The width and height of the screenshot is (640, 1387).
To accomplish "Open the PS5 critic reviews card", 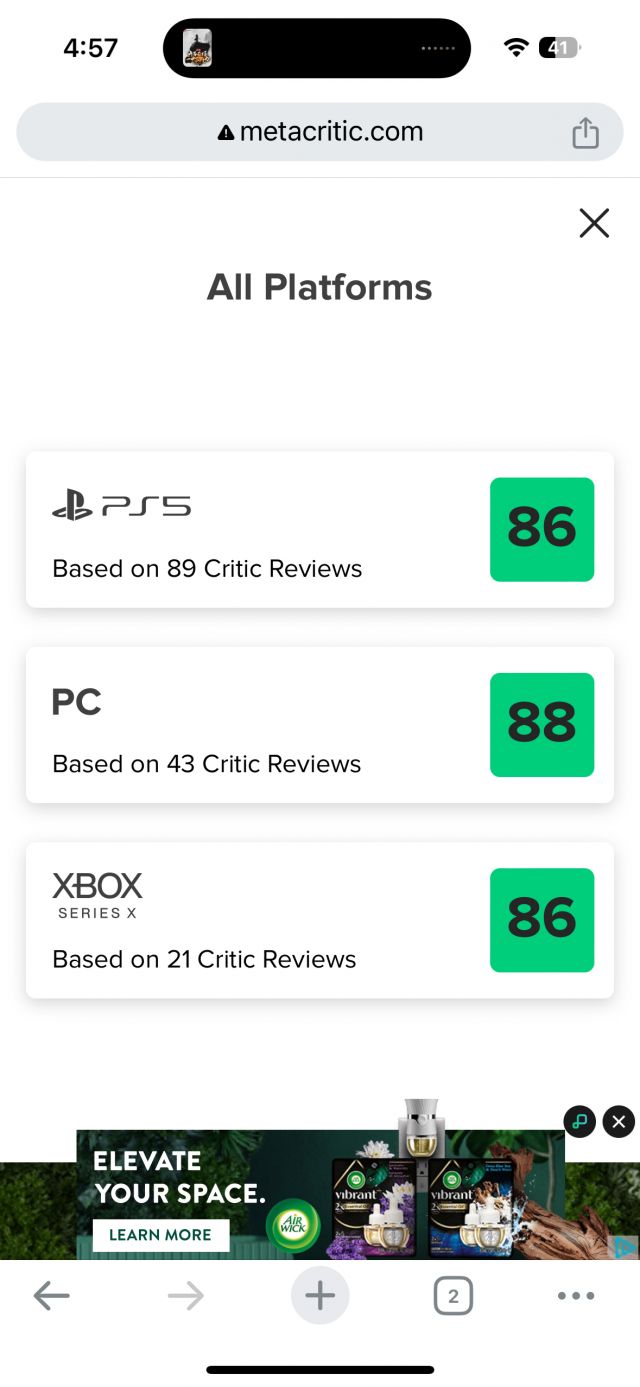I will coord(319,529).
